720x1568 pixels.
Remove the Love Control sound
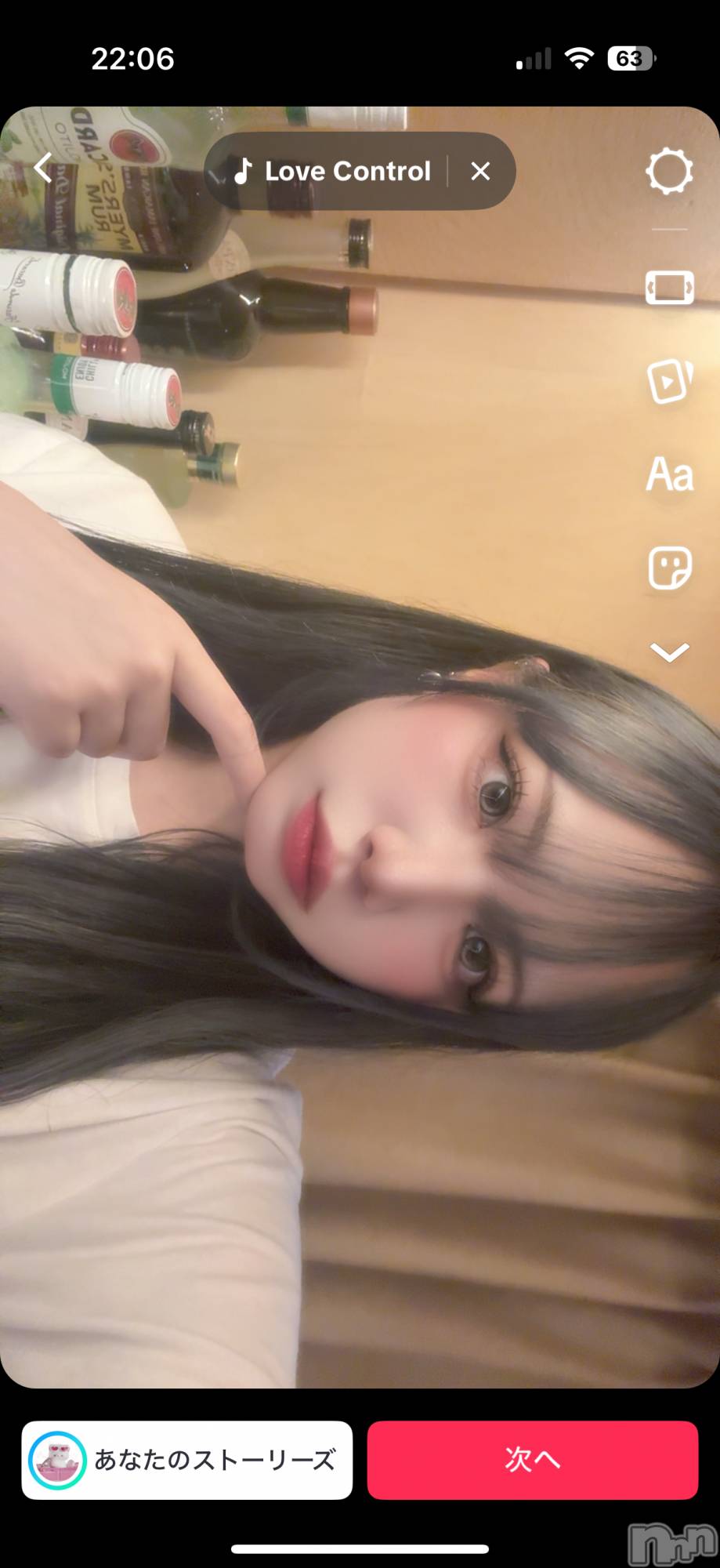[480, 171]
